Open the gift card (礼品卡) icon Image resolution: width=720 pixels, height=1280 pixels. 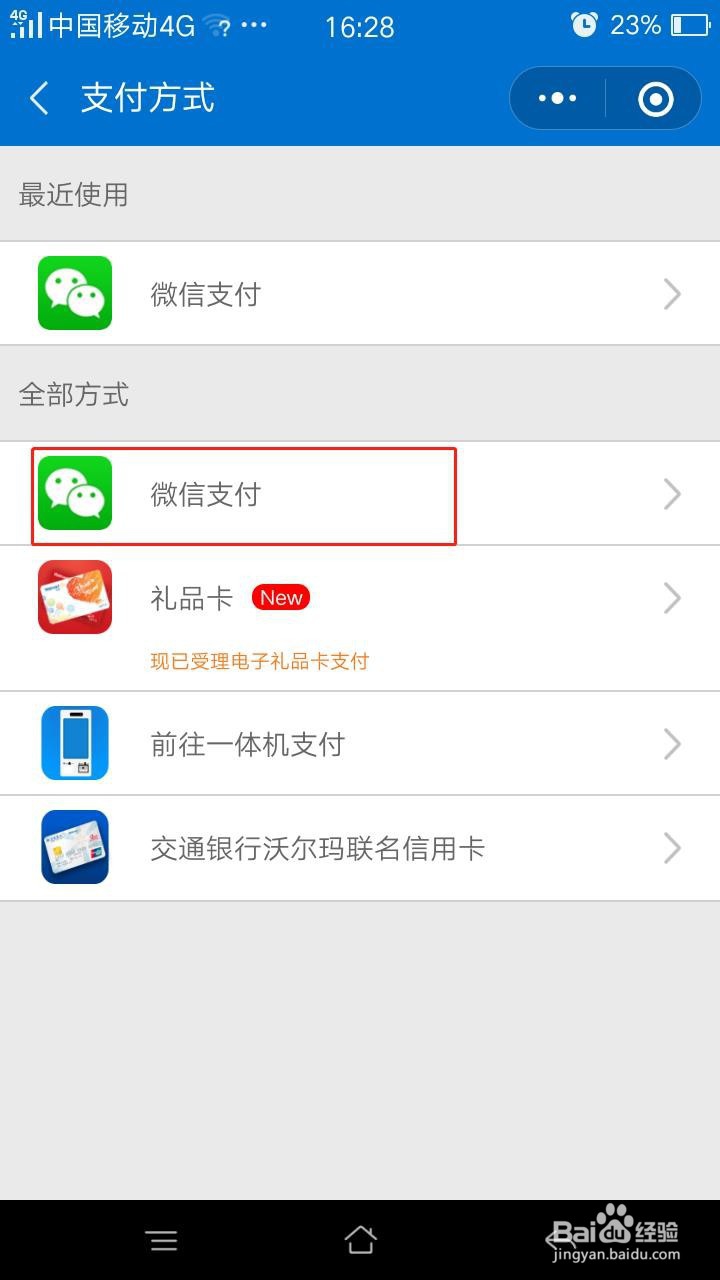(x=73, y=597)
